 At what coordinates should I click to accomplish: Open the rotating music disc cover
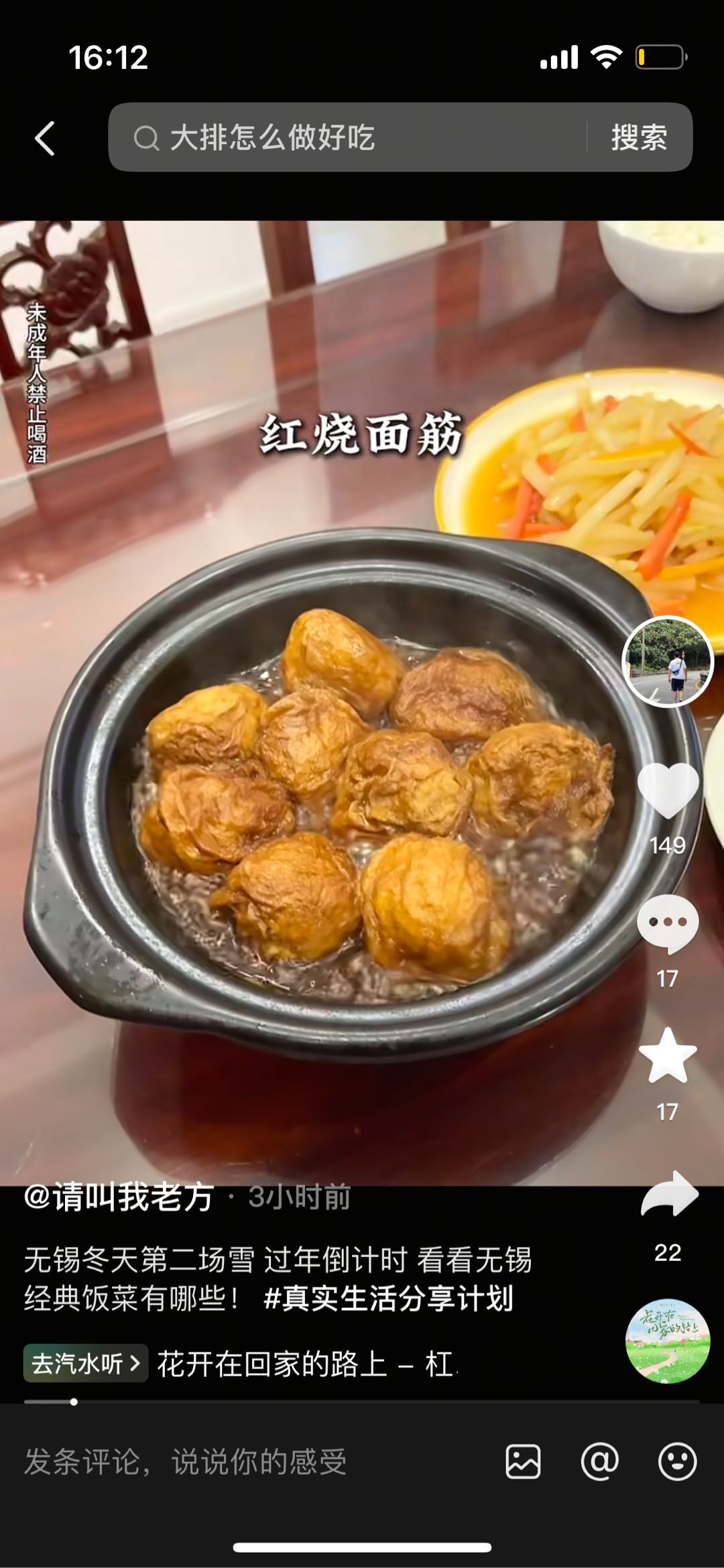coord(668,1341)
